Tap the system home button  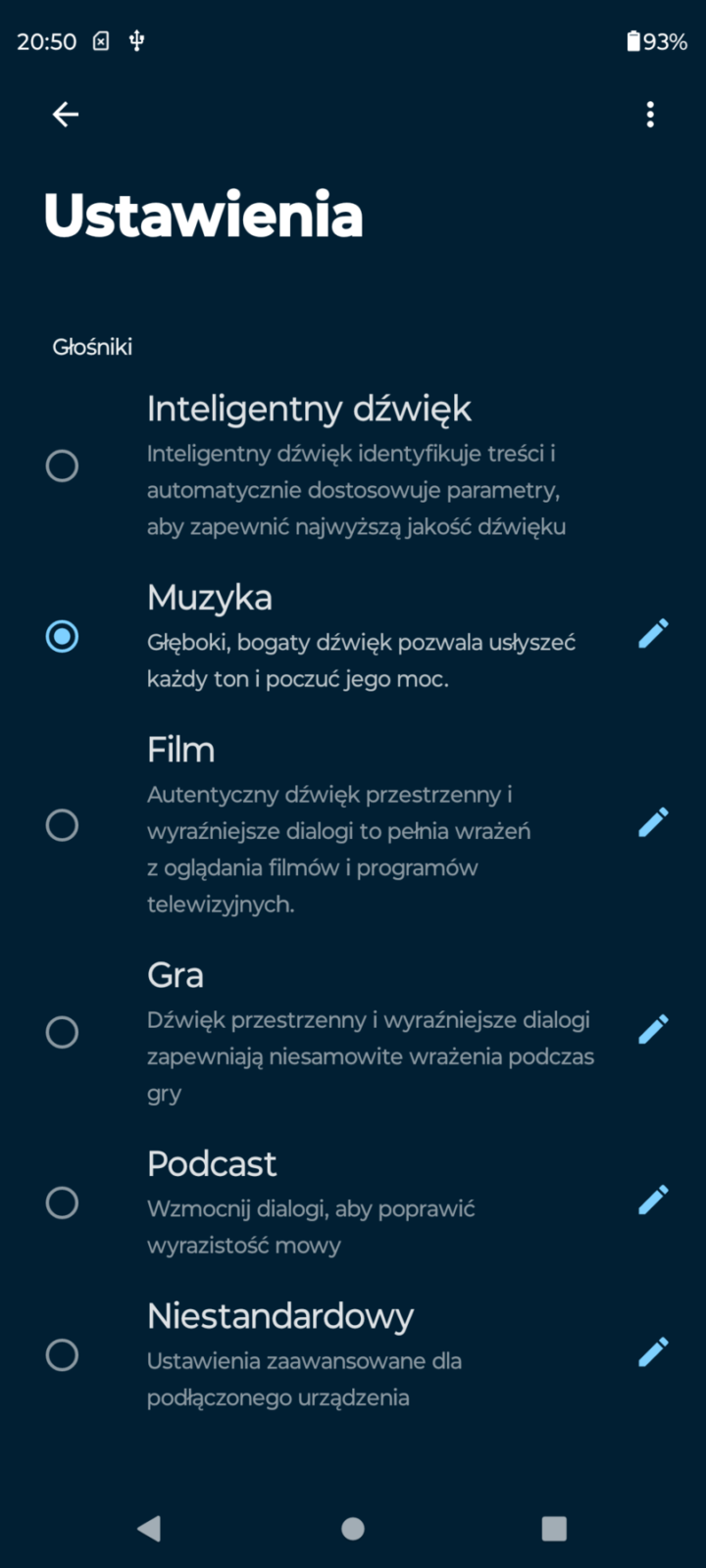click(x=353, y=1529)
